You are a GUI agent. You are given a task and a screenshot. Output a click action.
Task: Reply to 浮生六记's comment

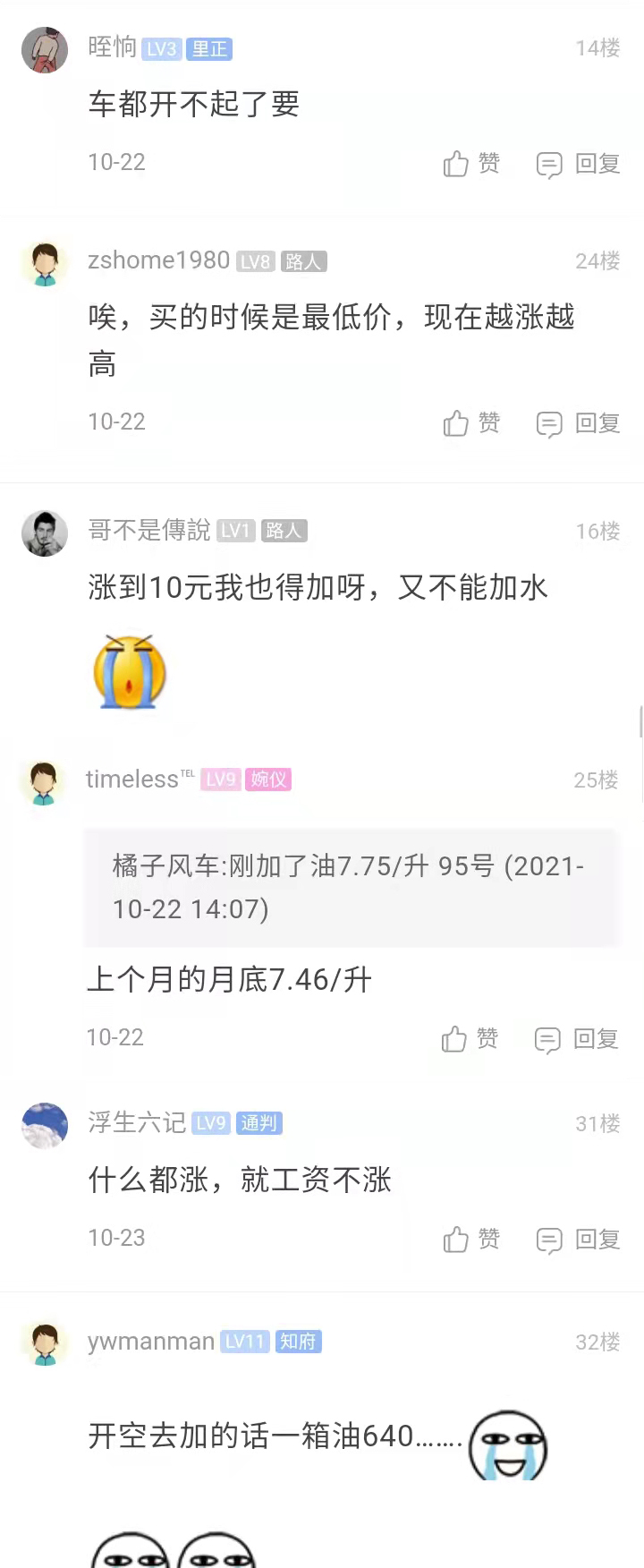coord(578,1239)
